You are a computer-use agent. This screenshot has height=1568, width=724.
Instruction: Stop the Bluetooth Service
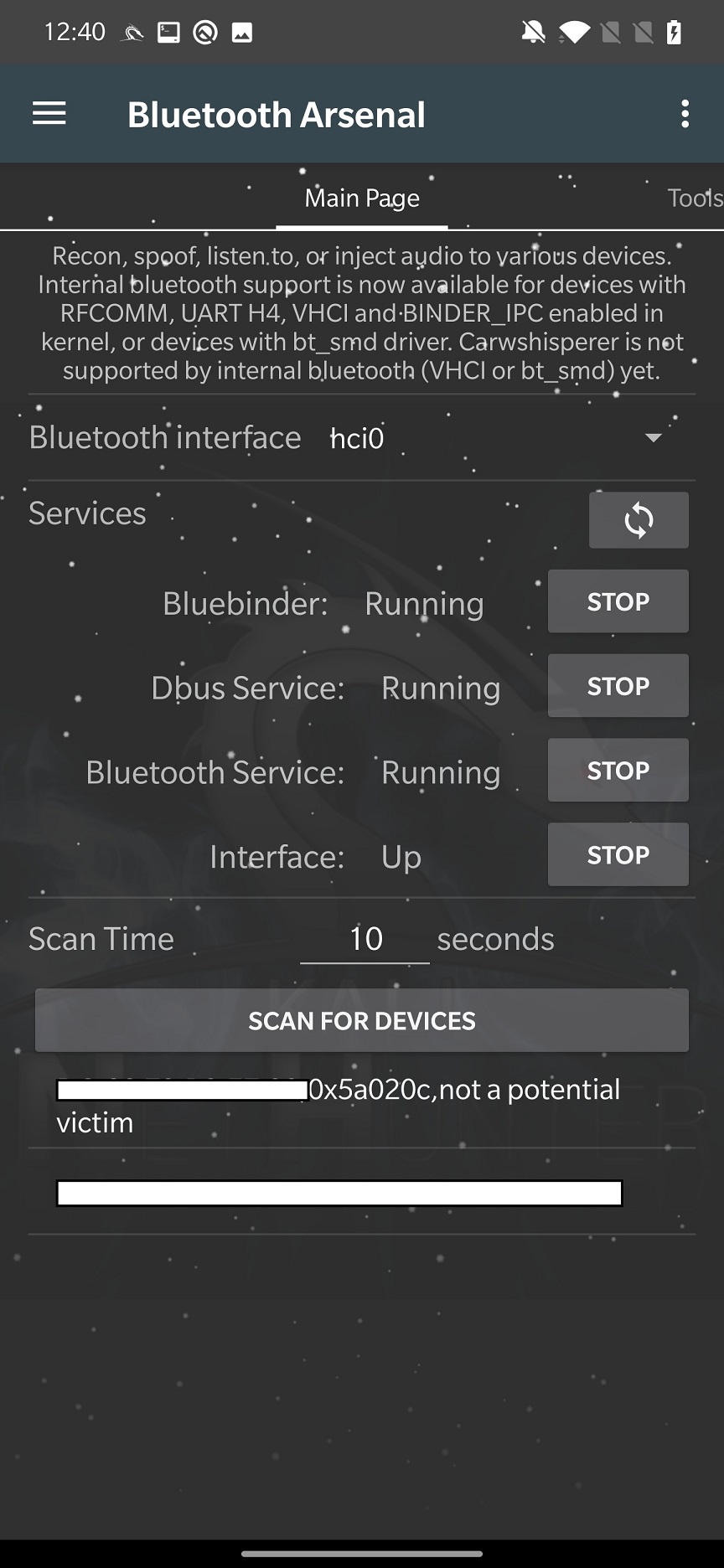pyautogui.click(x=618, y=771)
